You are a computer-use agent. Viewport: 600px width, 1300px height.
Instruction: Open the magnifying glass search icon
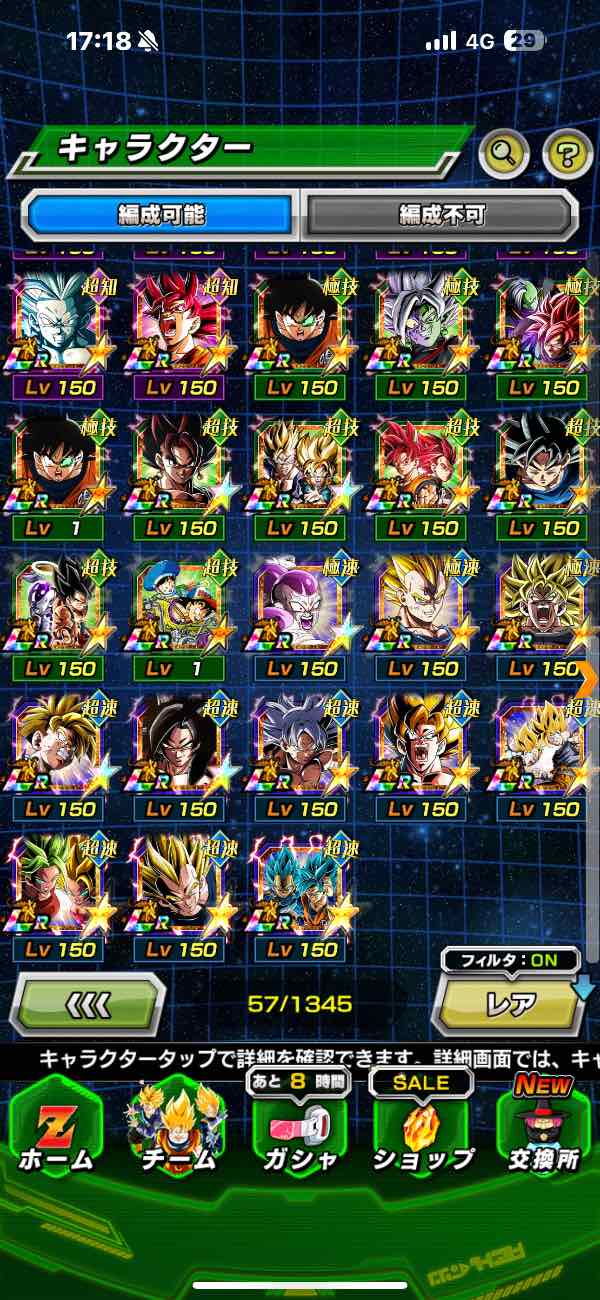504,153
